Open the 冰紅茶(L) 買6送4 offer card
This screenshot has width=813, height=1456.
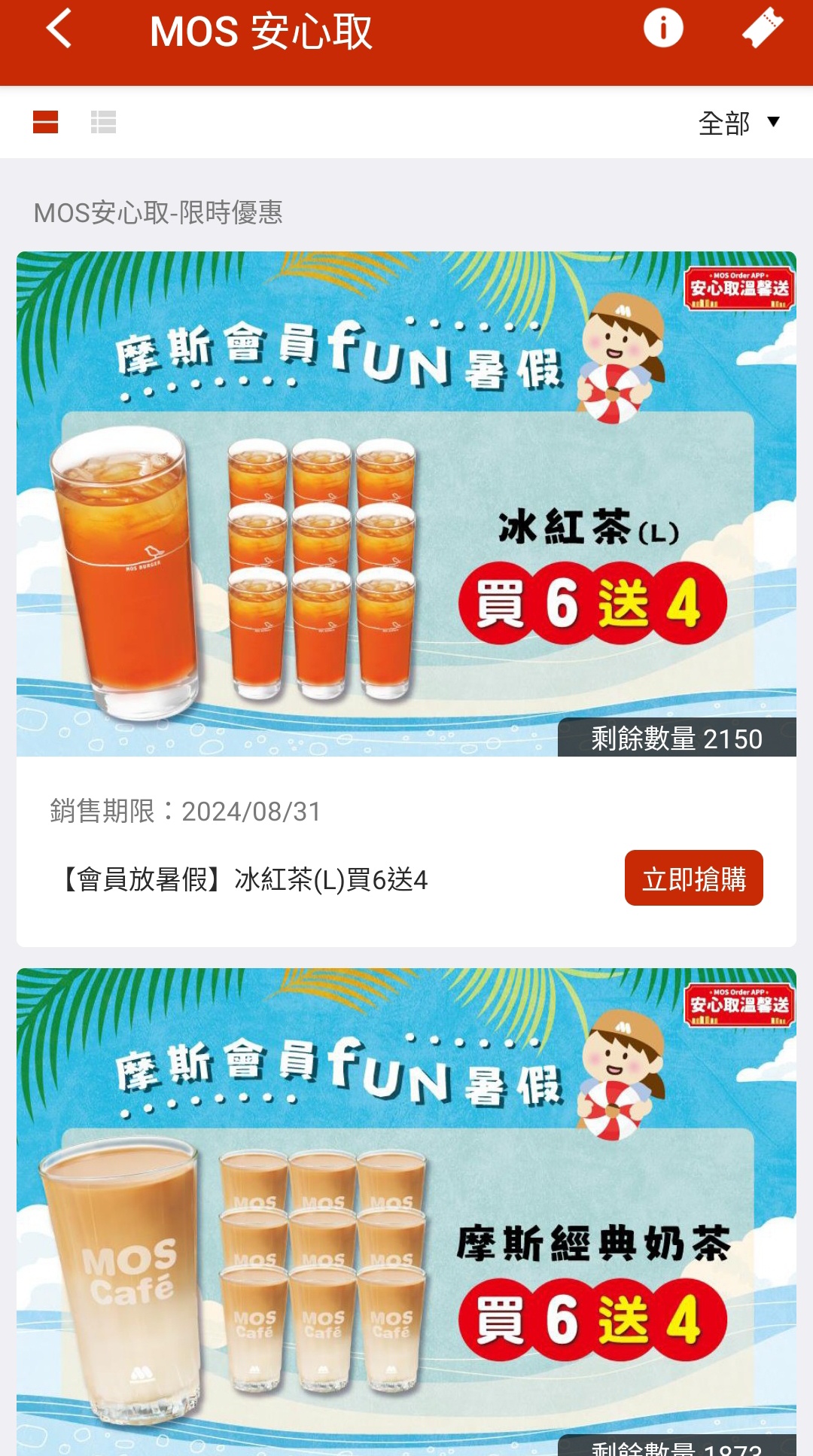coord(406,504)
